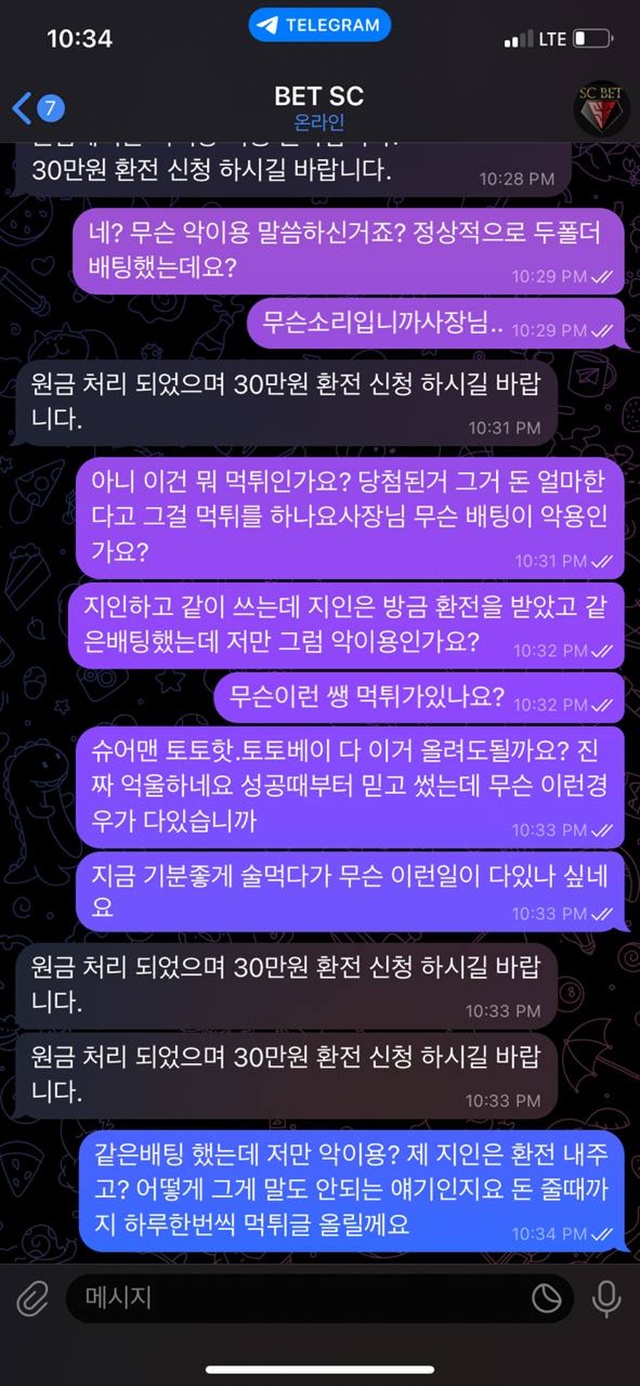The image size is (640, 1386).
Task: Return to Telegram via the status bar pill
Action: 319,26
